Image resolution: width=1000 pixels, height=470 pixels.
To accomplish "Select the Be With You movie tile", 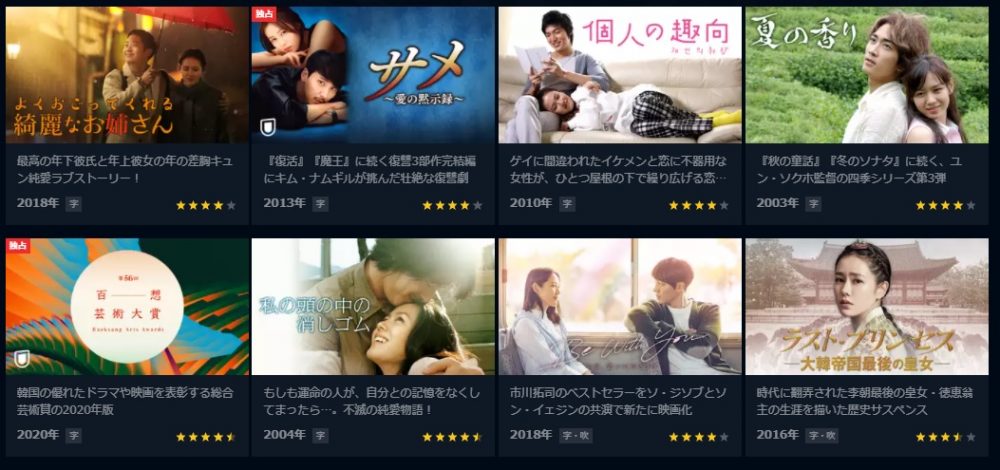I will tap(620, 307).
